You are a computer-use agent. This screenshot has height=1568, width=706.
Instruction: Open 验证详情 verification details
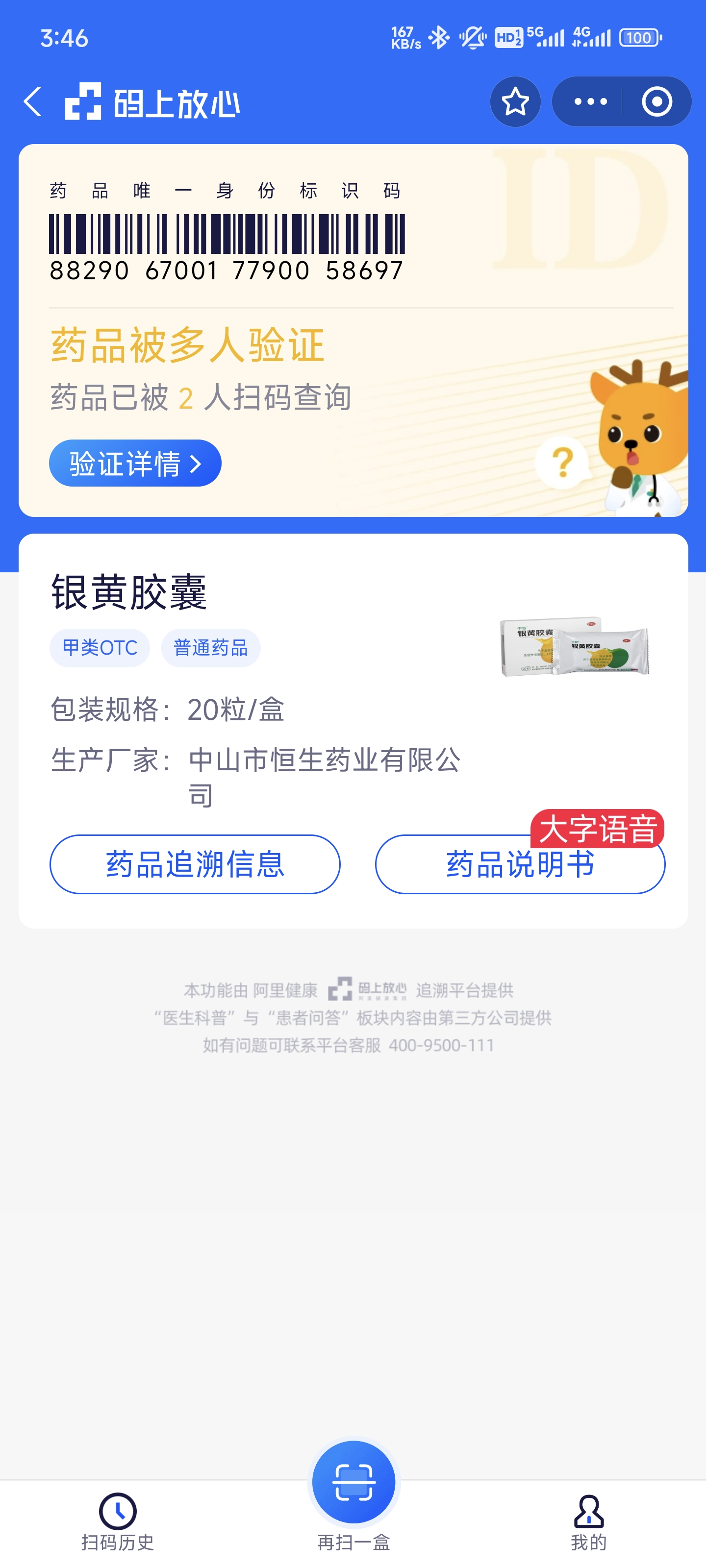click(x=135, y=463)
